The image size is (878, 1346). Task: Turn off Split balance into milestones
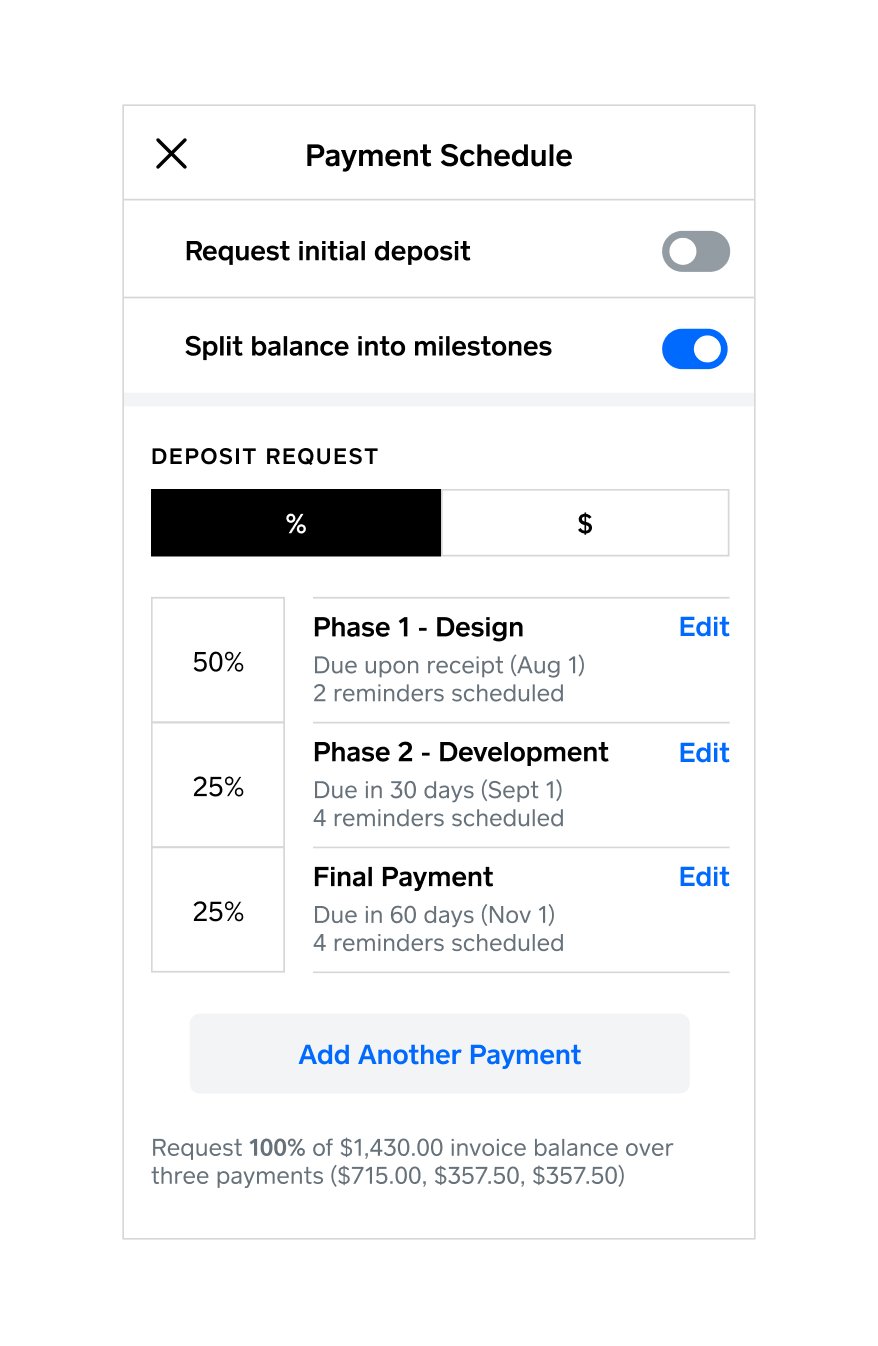point(695,348)
